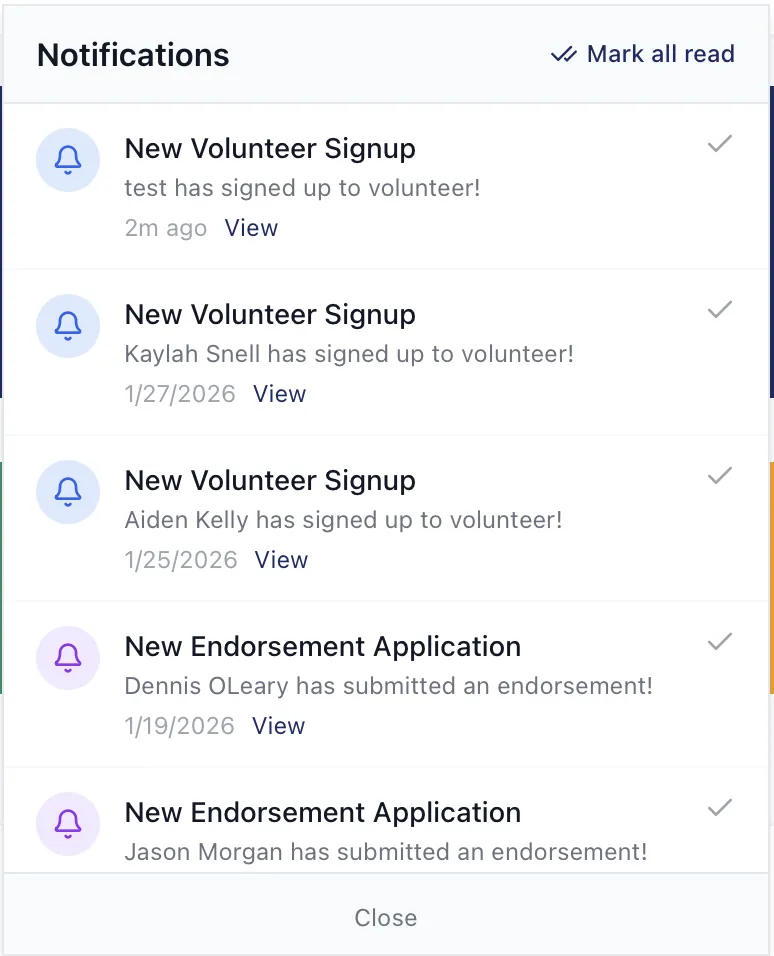This screenshot has width=774, height=956.
Task: Select the checkmark icon on the 2m ago notification
Action: (x=719, y=145)
